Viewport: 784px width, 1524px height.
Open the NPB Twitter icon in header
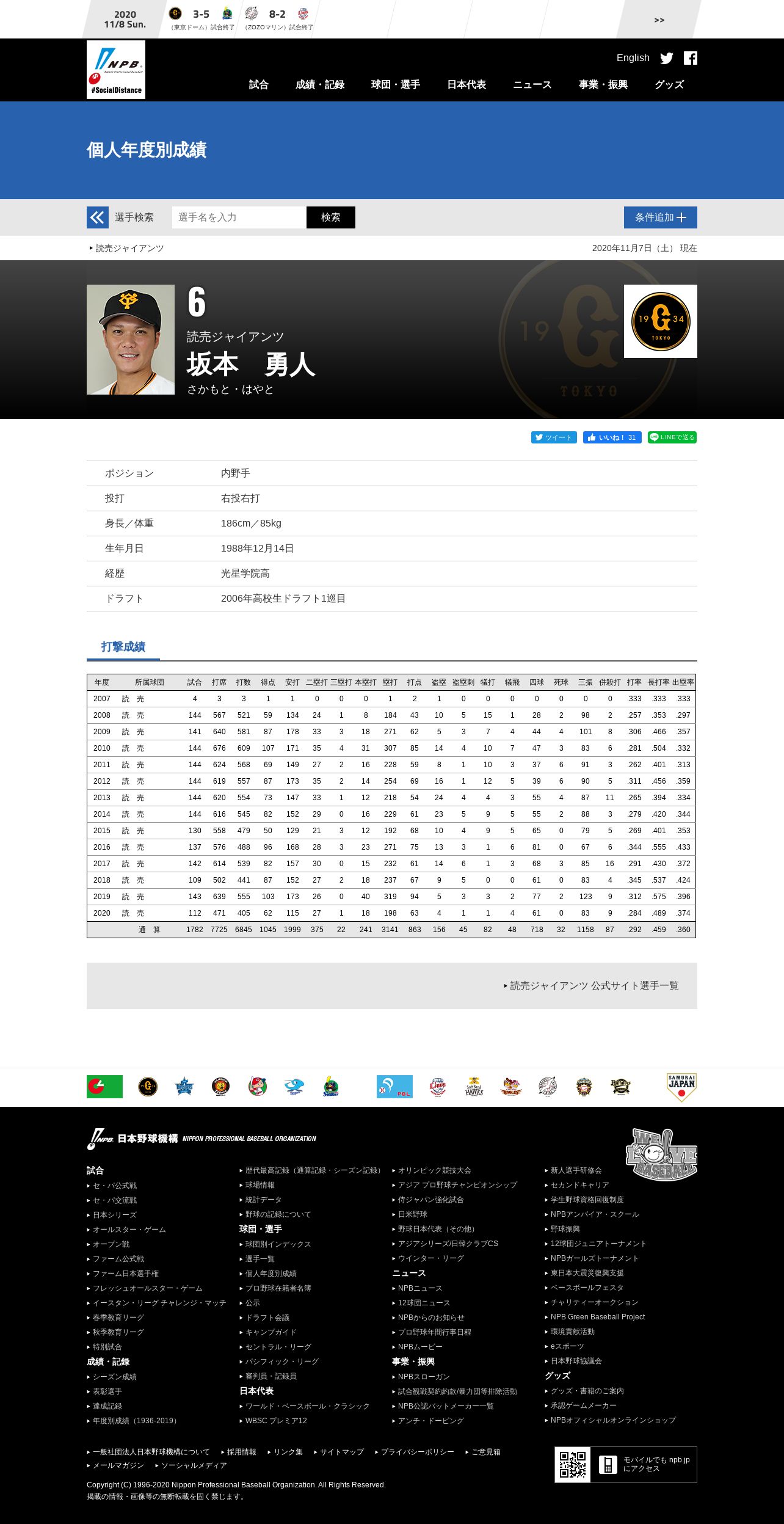pyautogui.click(x=666, y=59)
